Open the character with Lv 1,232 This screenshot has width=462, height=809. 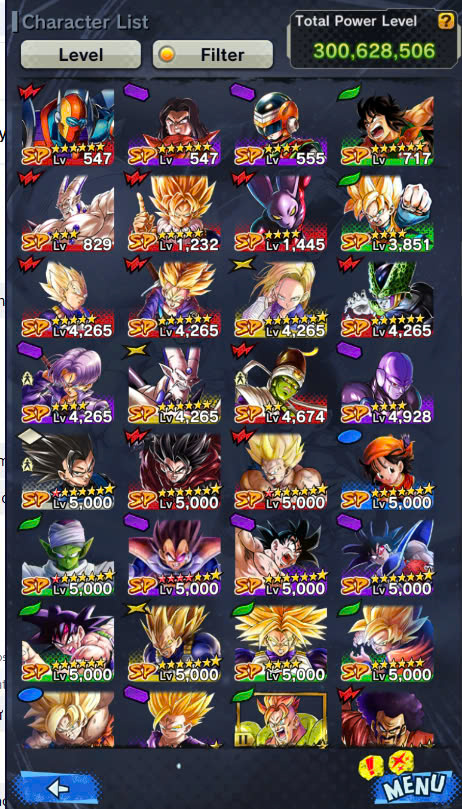pos(174,213)
